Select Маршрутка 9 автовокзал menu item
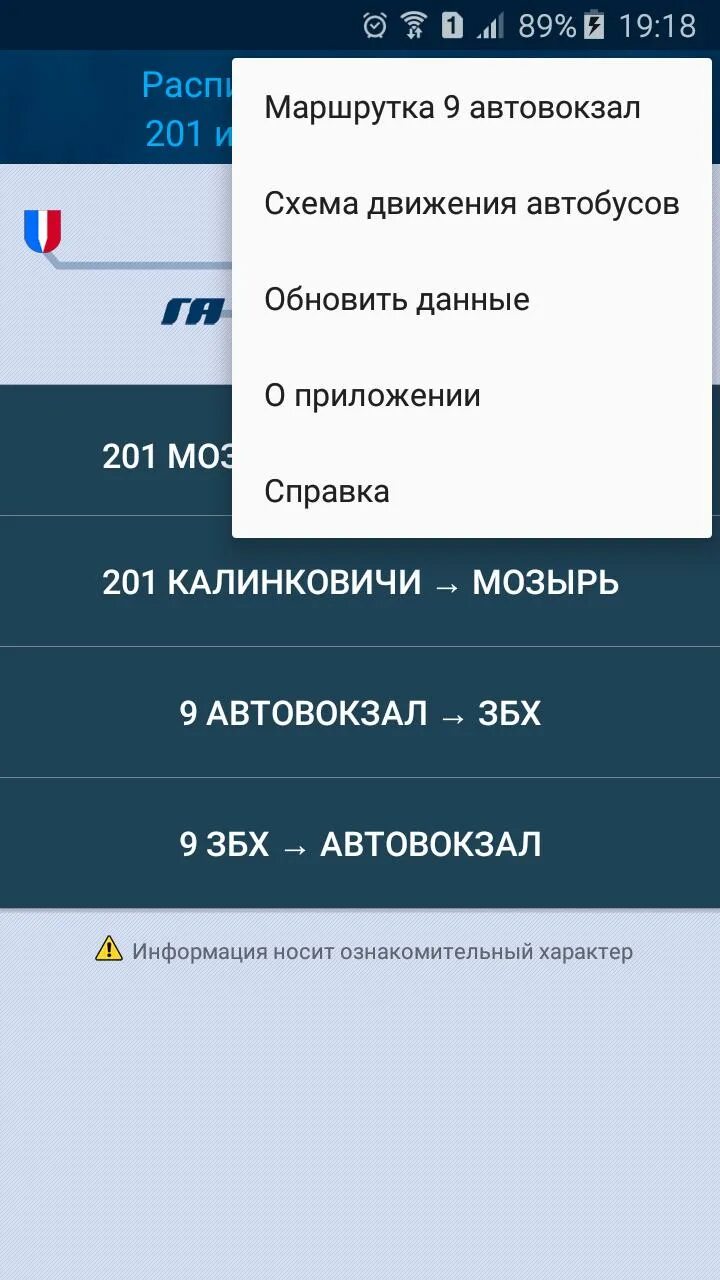This screenshot has height=1280, width=720. 472,108
